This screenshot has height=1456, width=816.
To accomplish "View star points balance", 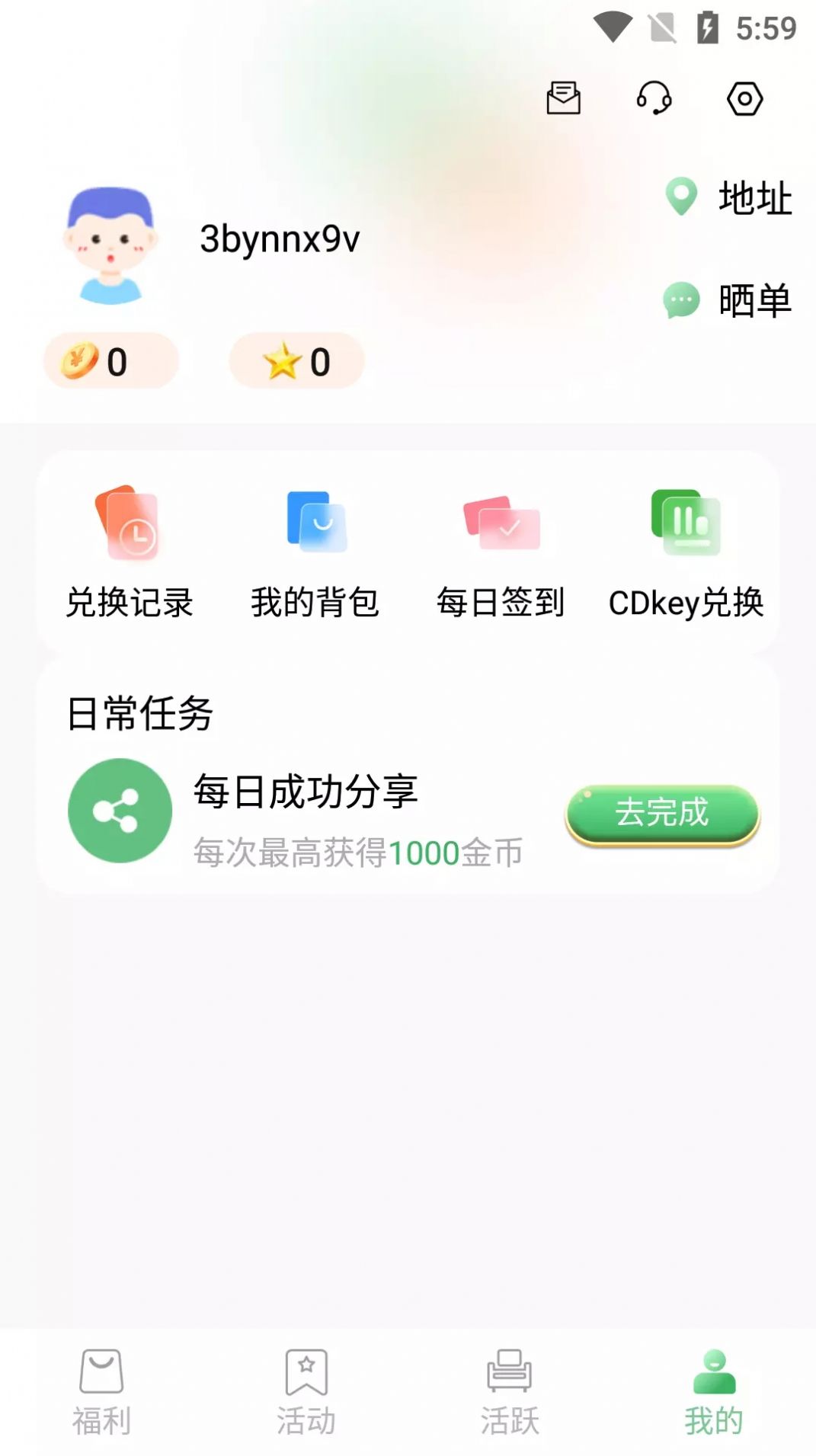I will coord(296,361).
